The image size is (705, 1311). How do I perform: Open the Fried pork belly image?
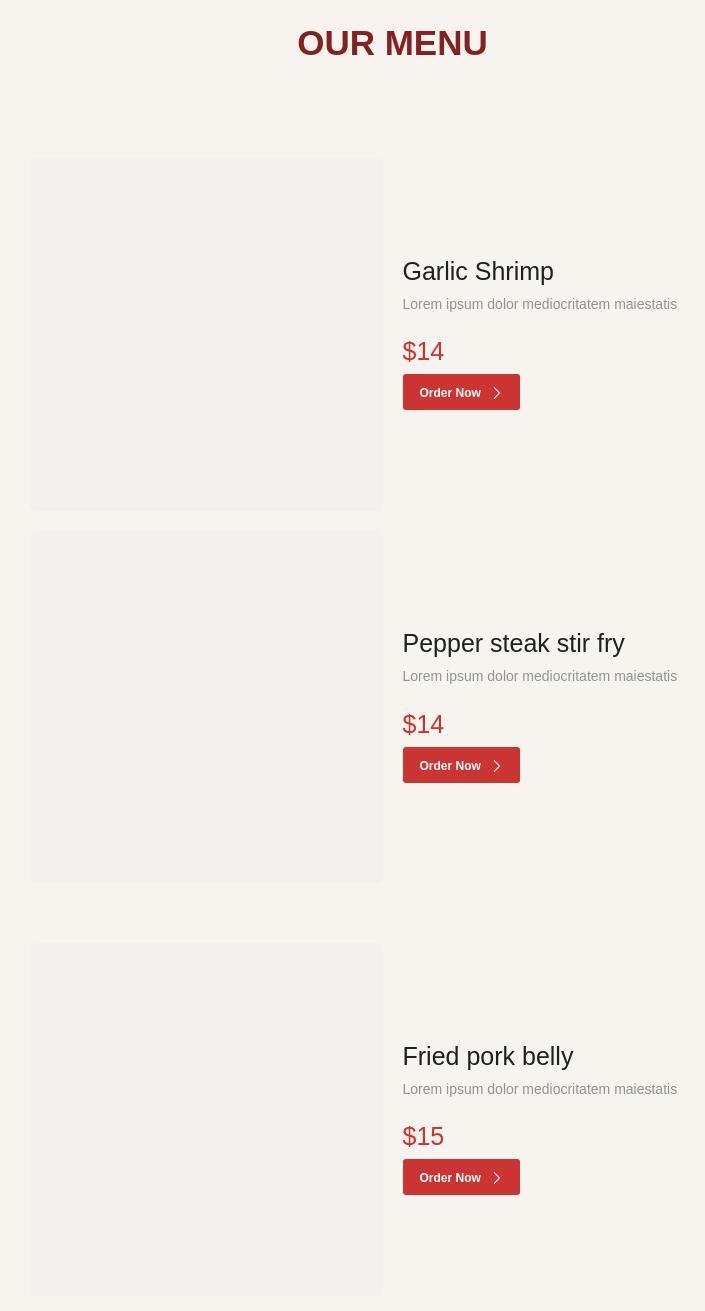click(206, 1119)
